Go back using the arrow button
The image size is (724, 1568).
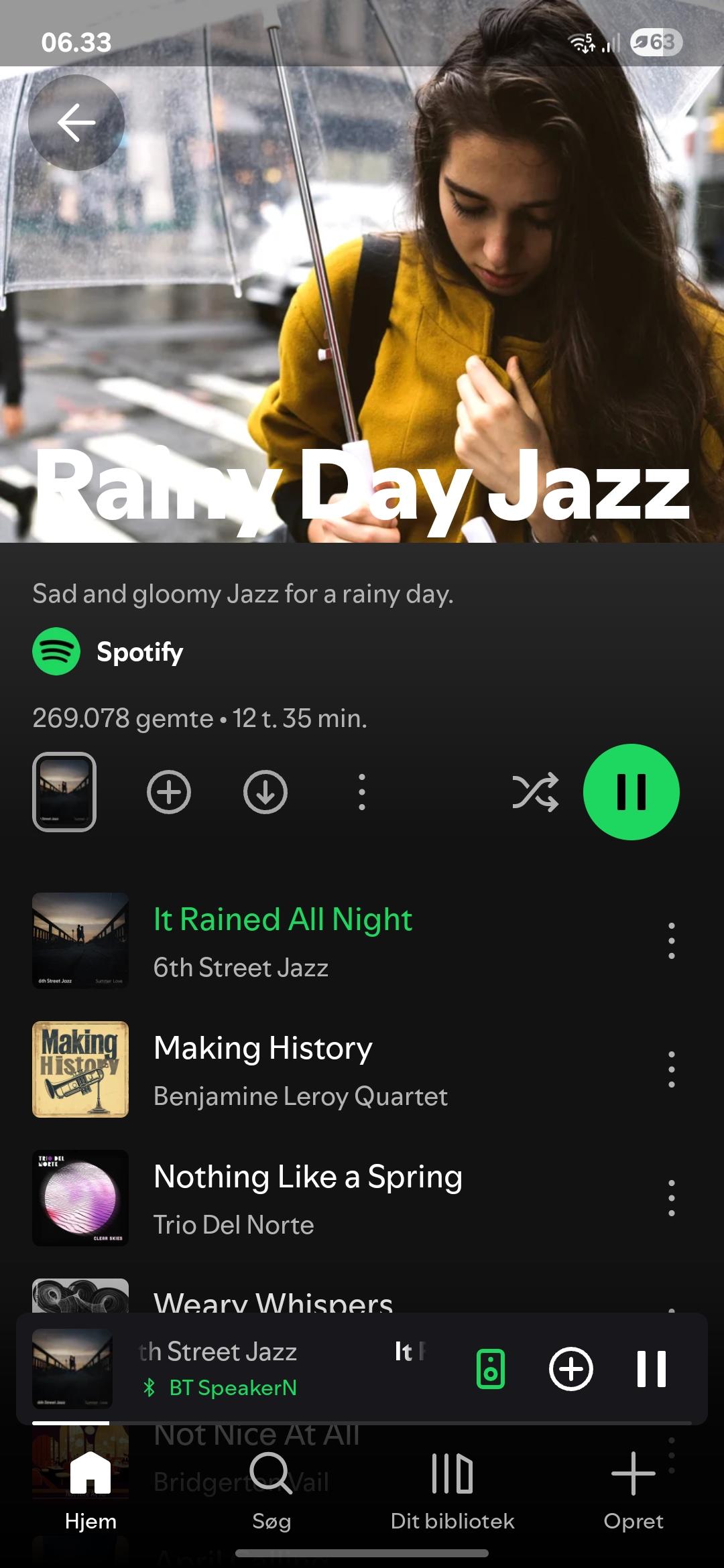click(76, 123)
